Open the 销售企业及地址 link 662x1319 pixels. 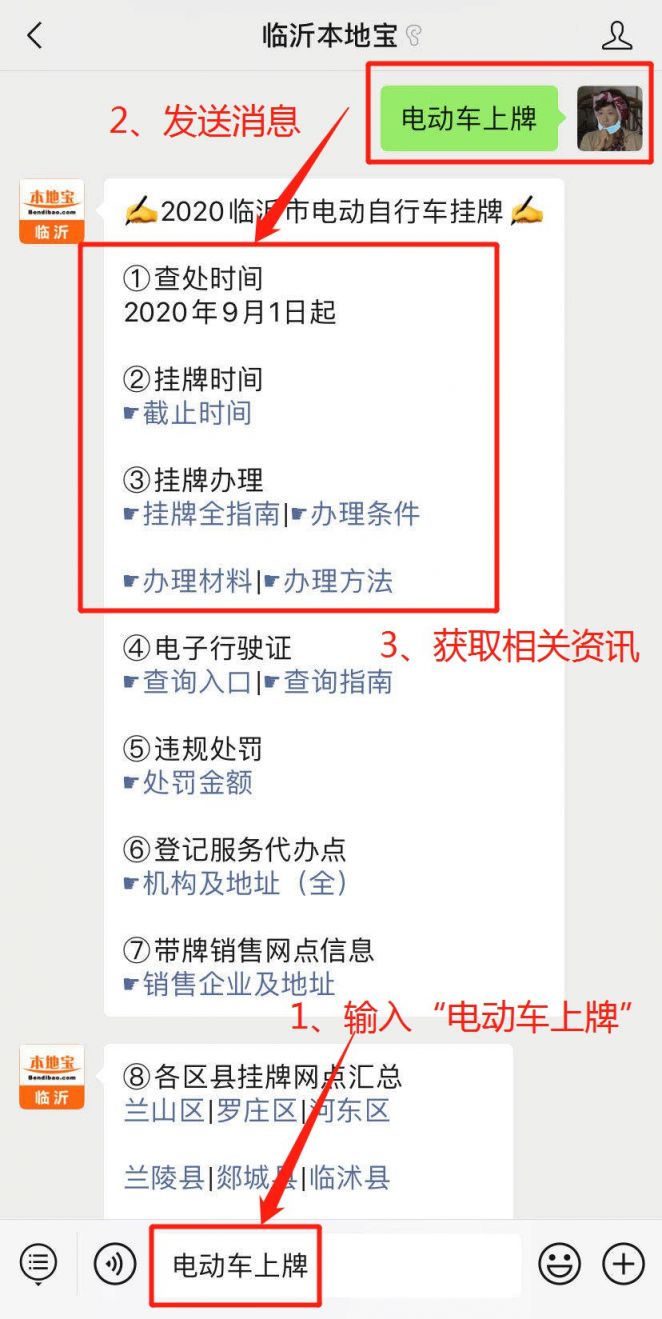238,984
